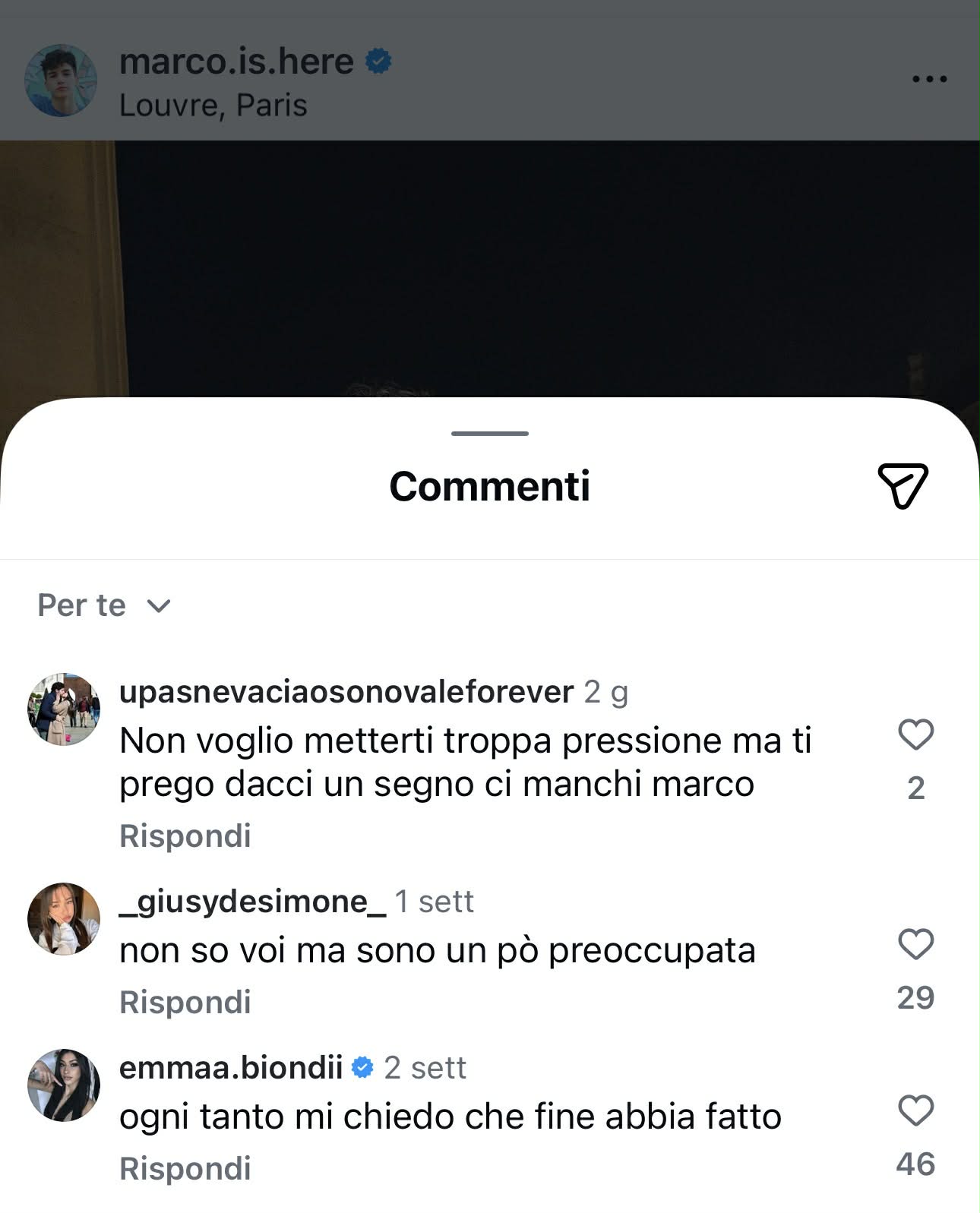
Task: Reply to emmaa.biondii's comment
Action: pos(185,1168)
